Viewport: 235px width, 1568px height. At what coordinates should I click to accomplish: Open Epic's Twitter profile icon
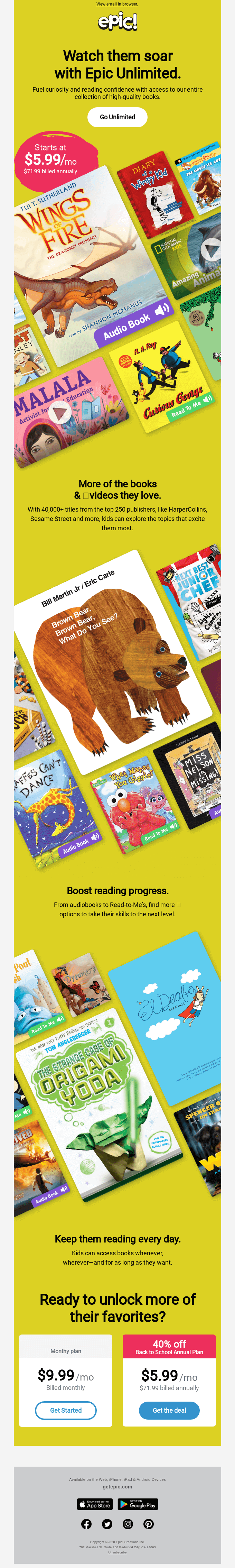pos(107,1524)
